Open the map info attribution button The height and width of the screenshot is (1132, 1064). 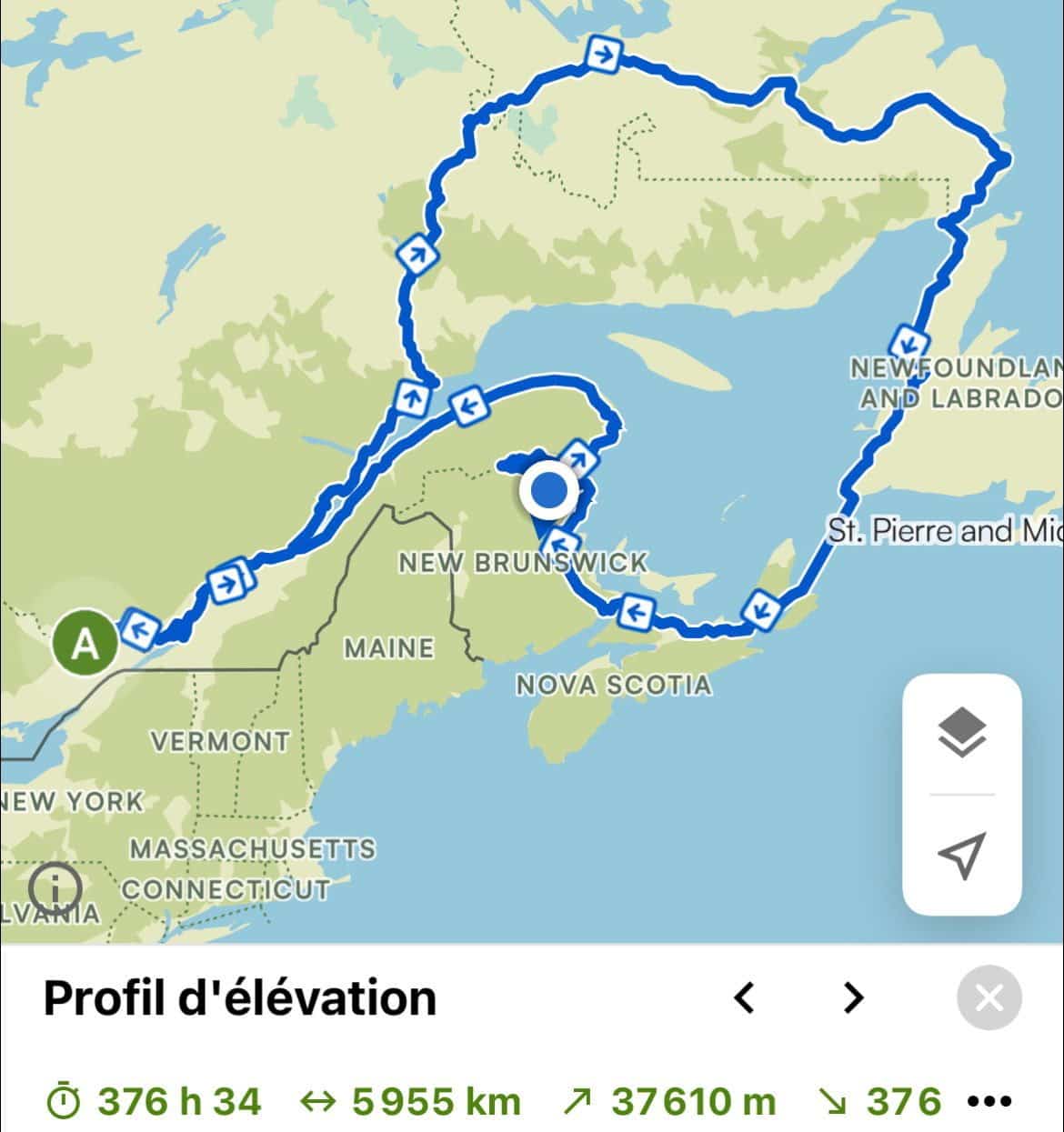coord(55,887)
